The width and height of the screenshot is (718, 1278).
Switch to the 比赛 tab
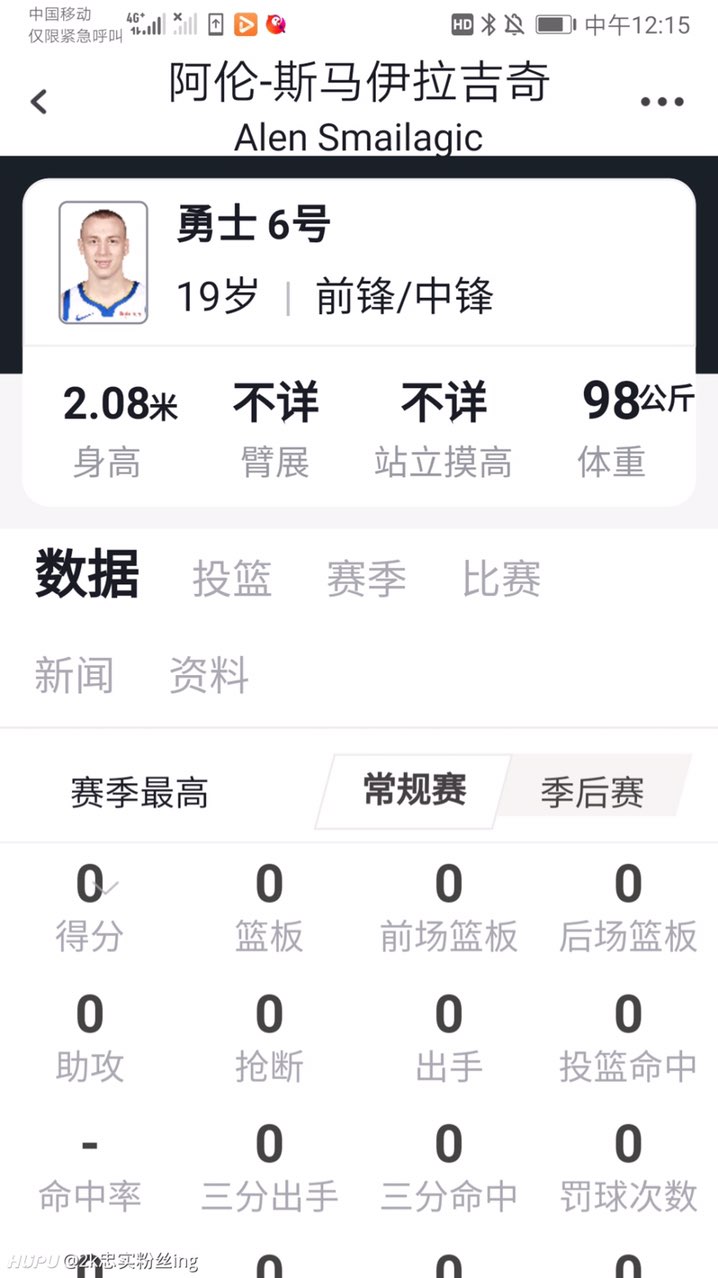(x=501, y=579)
